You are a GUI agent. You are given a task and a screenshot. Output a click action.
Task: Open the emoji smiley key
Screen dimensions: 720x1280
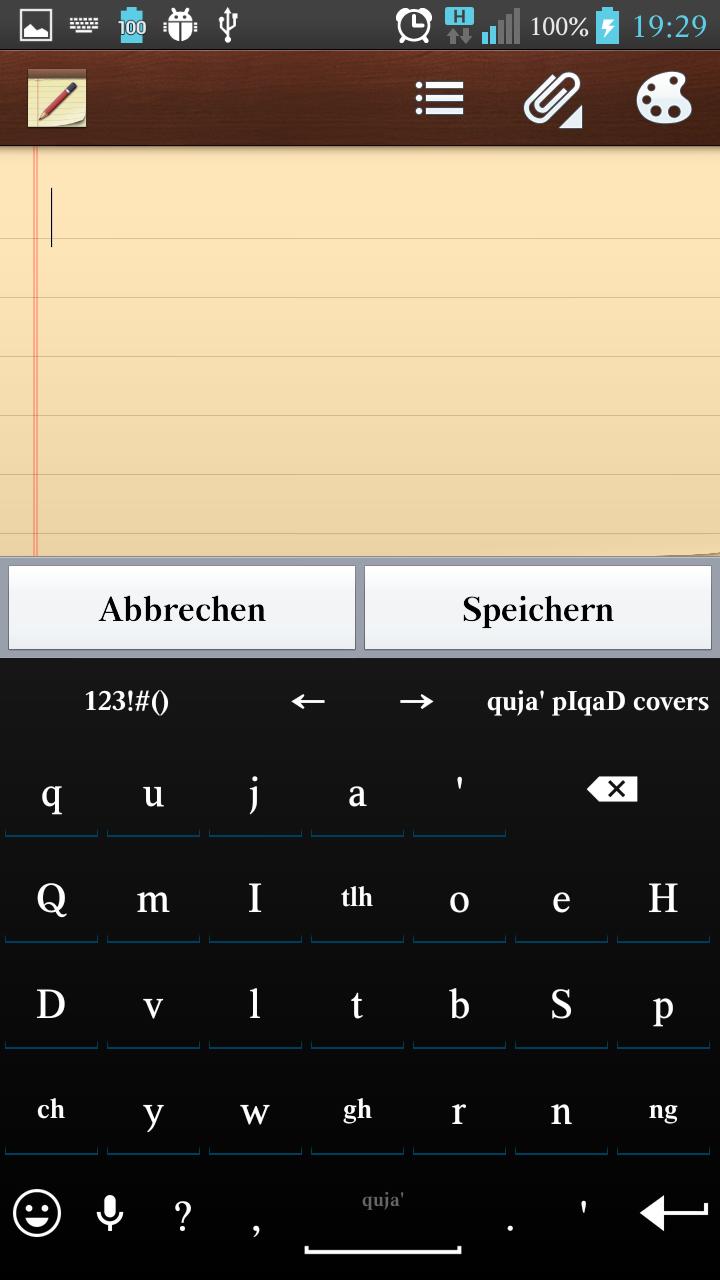coord(38,1214)
